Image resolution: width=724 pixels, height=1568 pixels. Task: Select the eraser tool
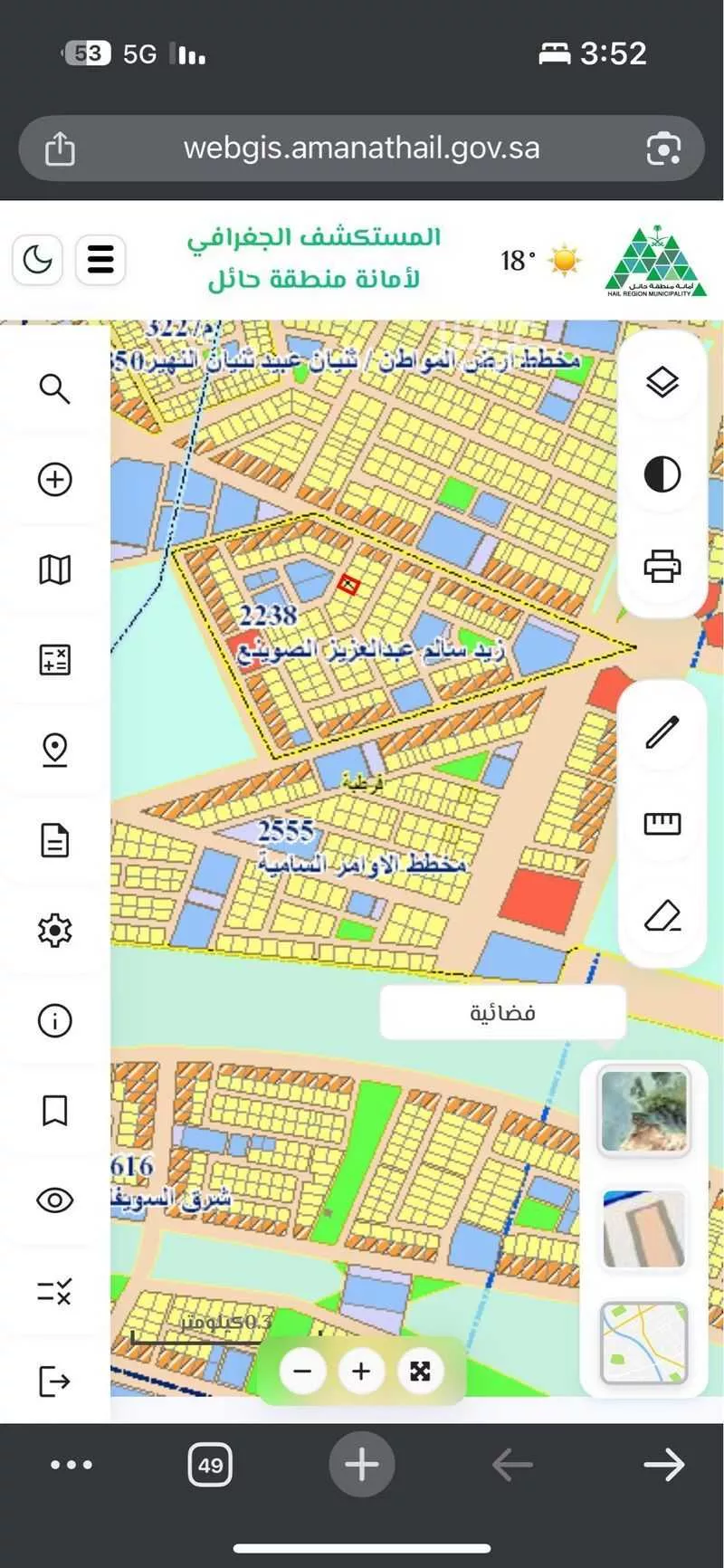point(663,917)
